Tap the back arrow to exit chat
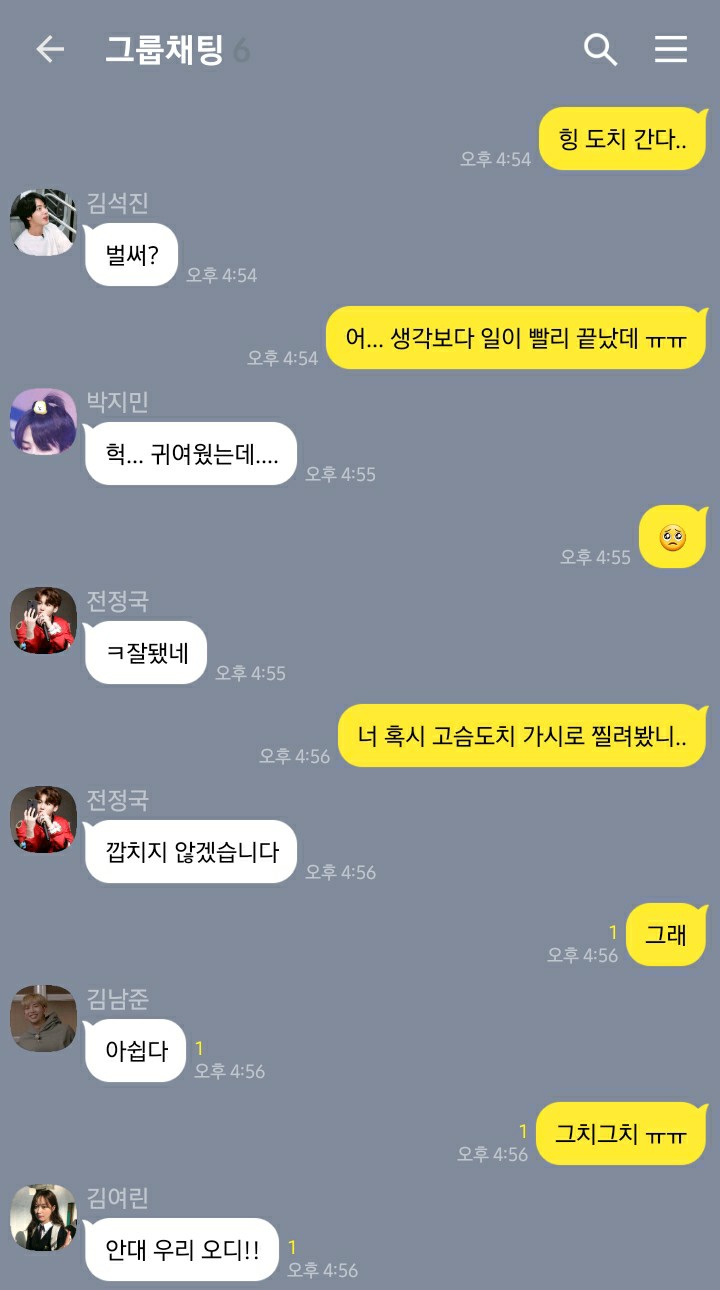The image size is (720, 1290). pos(49,49)
